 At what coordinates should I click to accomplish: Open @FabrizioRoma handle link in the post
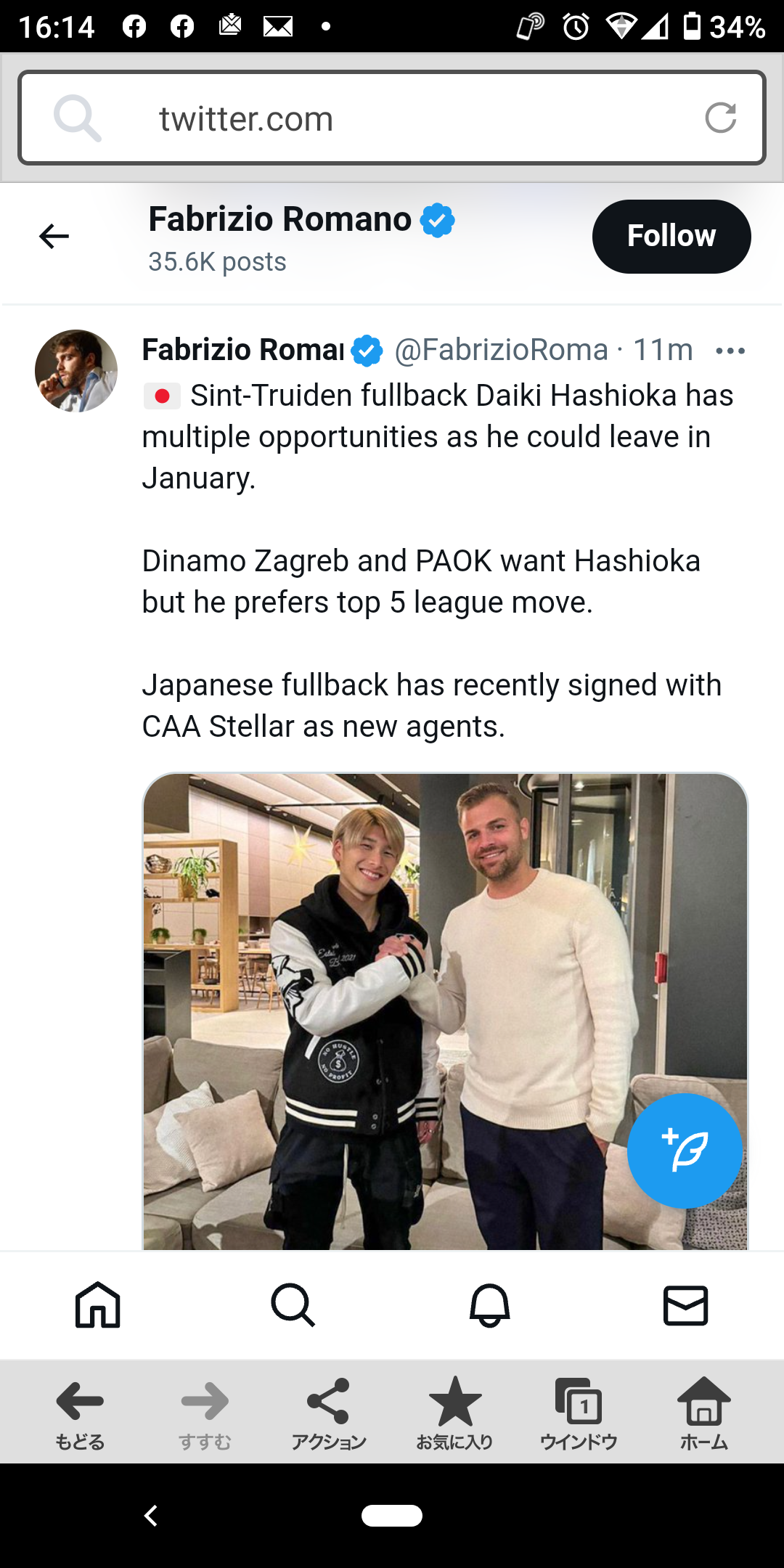(x=501, y=351)
